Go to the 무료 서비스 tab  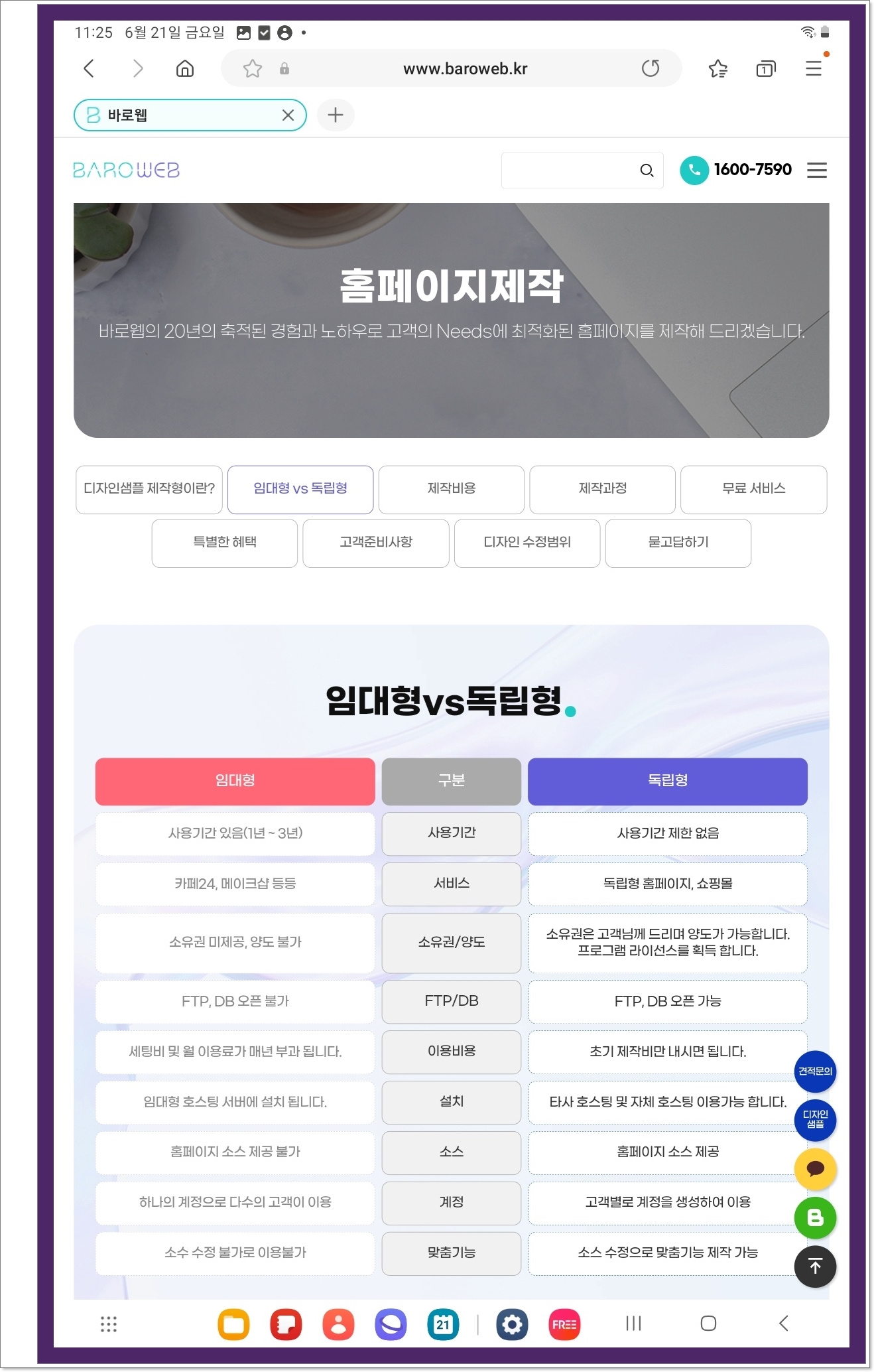(753, 489)
